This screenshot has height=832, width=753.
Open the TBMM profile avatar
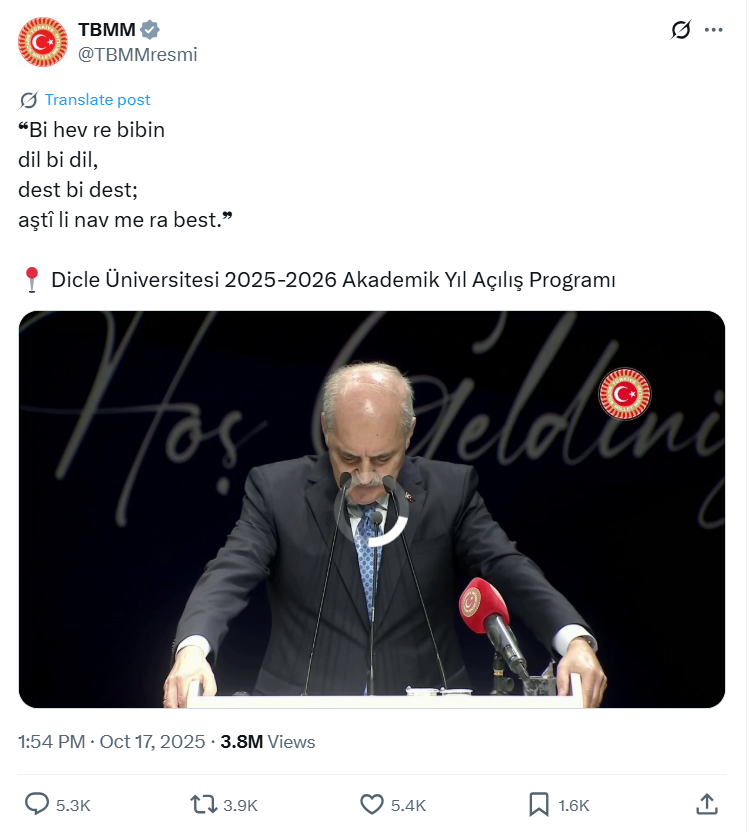43,42
